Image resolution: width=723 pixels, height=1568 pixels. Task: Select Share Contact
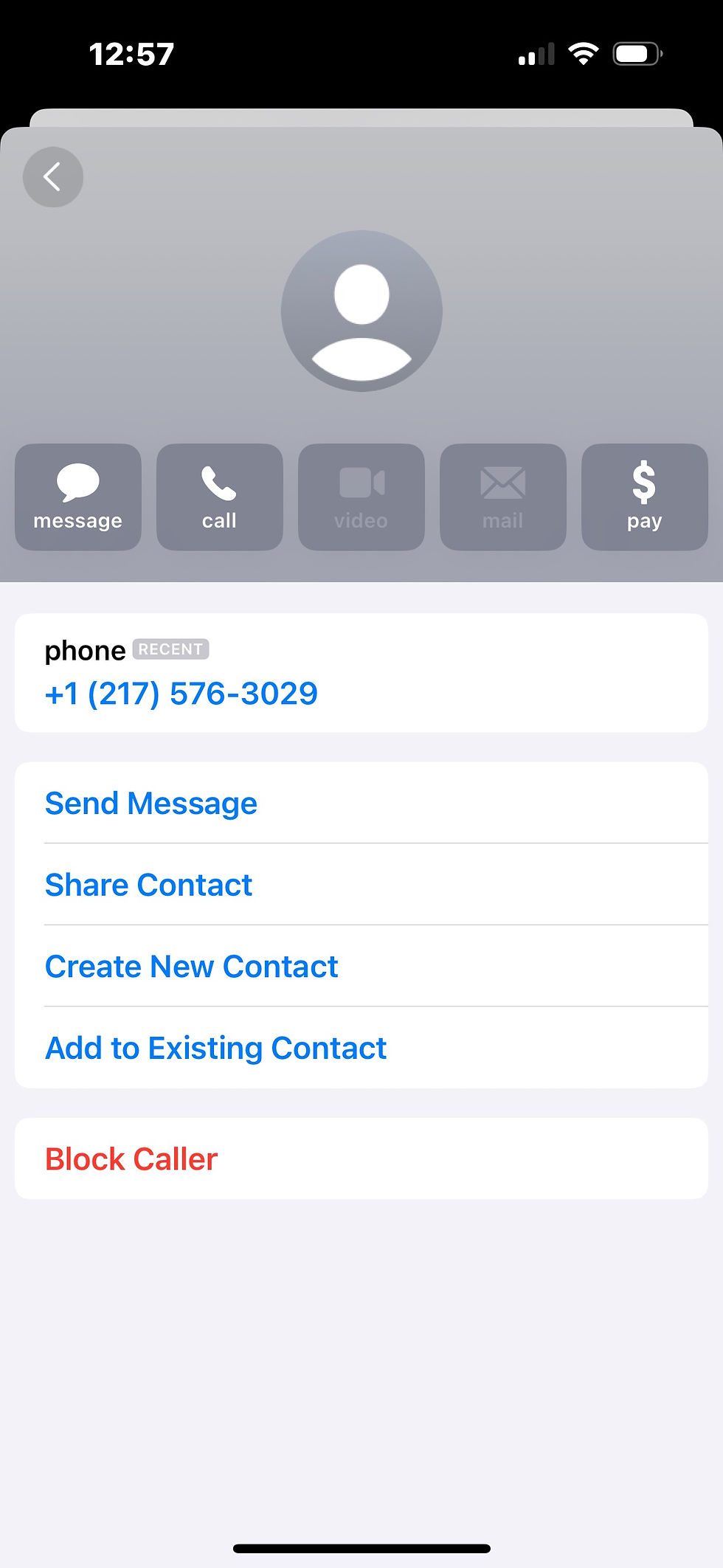coord(149,885)
